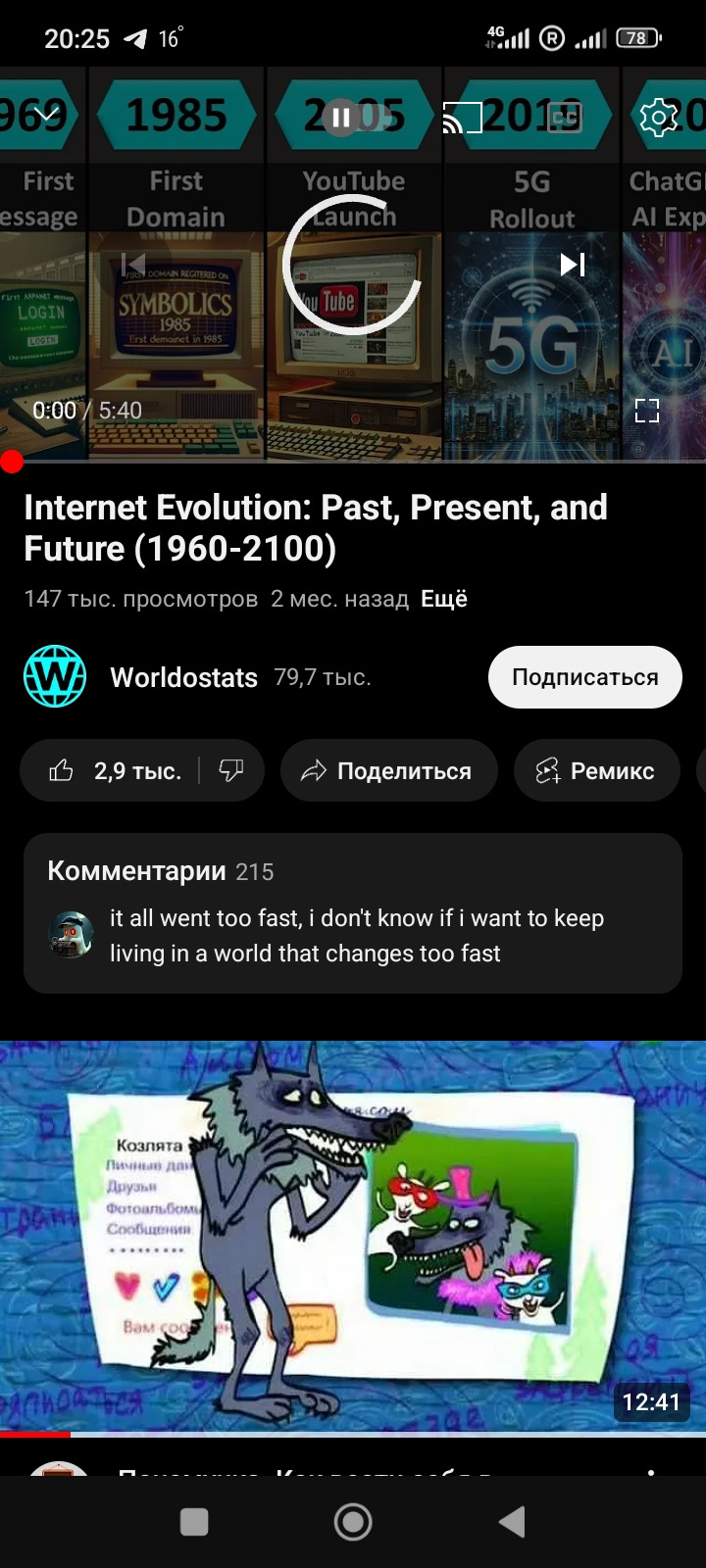Dislike the video
This screenshot has height=1568, width=706.
click(231, 771)
